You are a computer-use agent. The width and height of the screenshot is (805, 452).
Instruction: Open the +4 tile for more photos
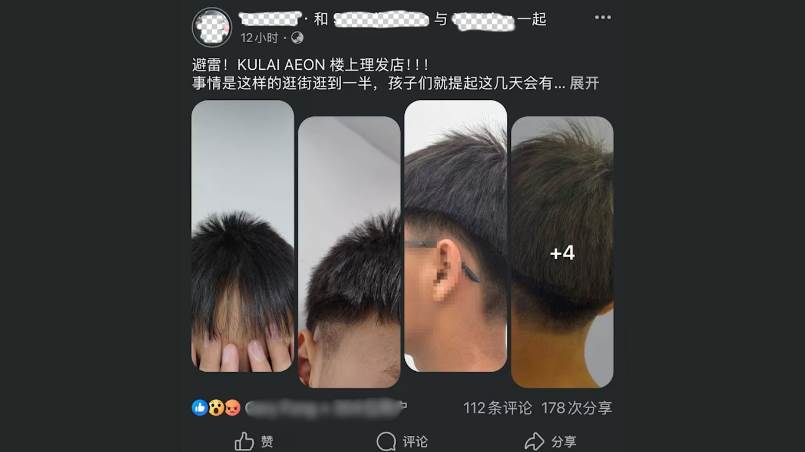pyautogui.click(x=562, y=252)
